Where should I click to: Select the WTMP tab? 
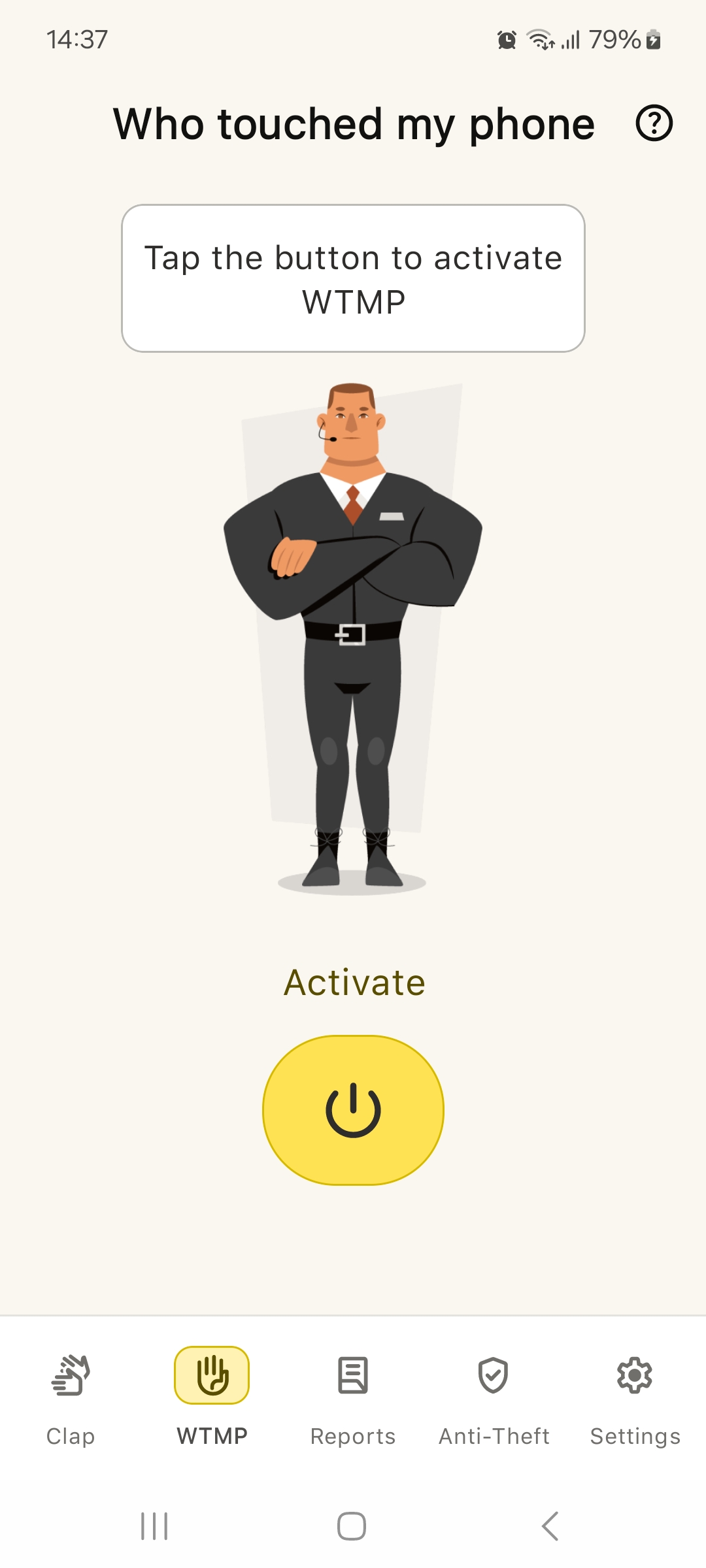(x=212, y=1397)
